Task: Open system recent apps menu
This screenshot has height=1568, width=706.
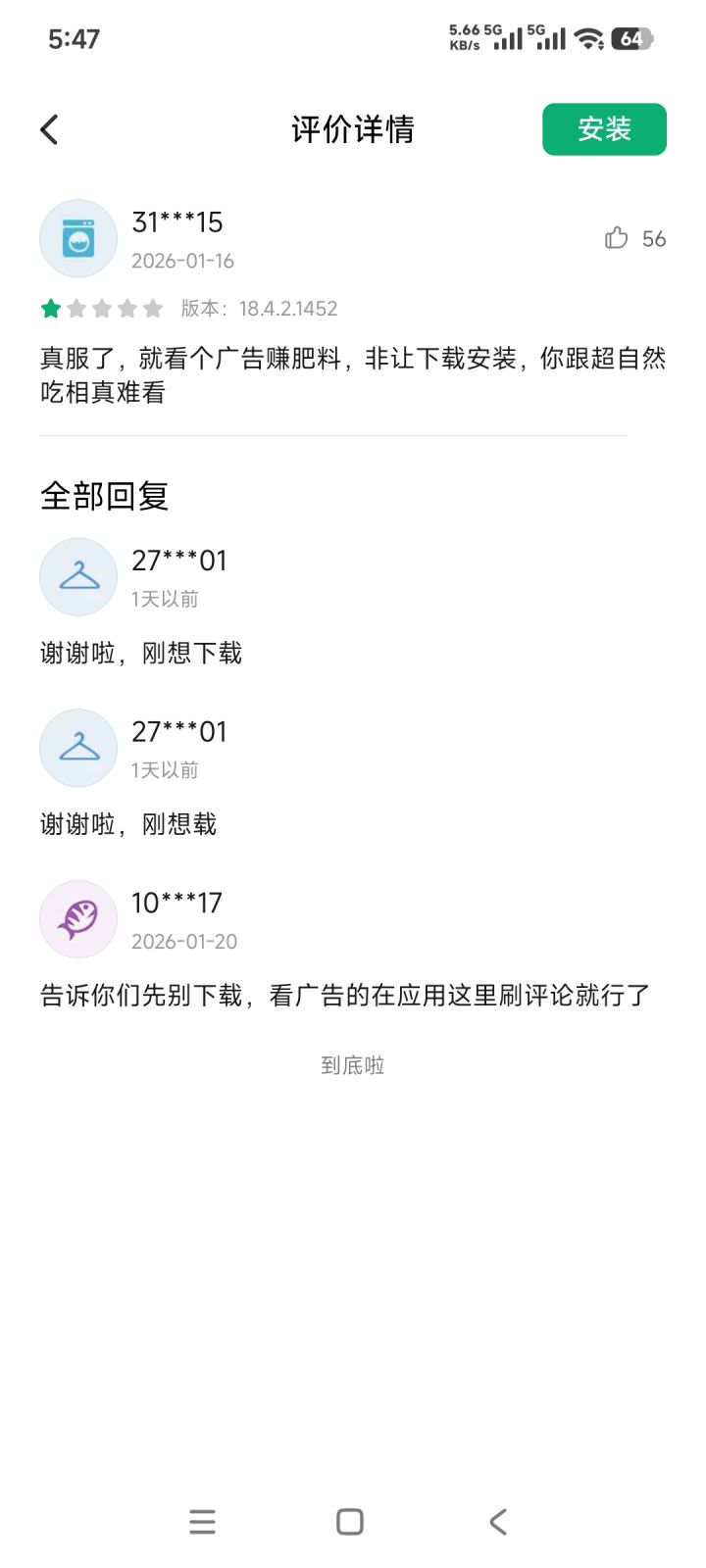Action: tap(202, 1521)
